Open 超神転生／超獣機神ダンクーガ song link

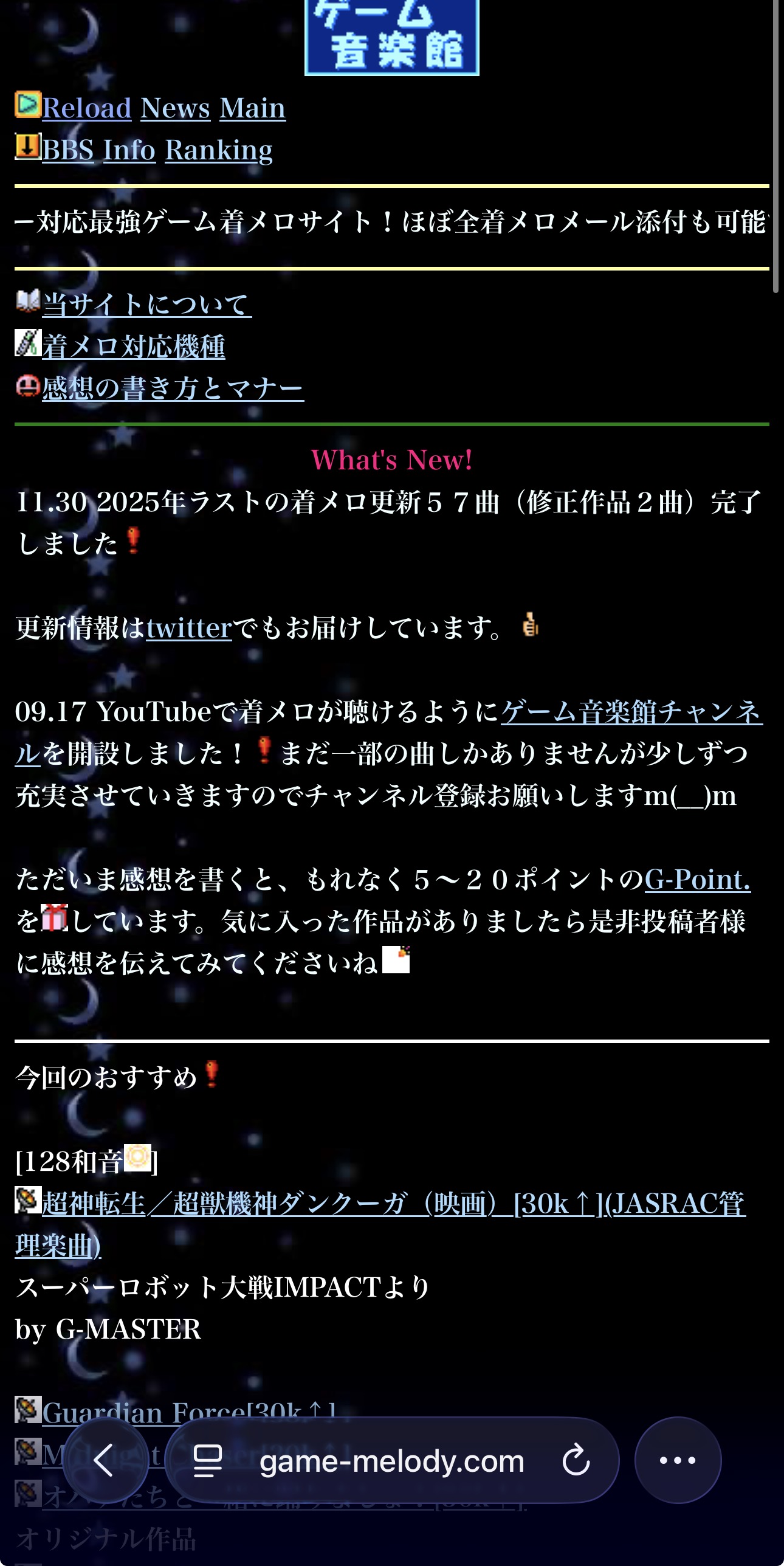392,1204
